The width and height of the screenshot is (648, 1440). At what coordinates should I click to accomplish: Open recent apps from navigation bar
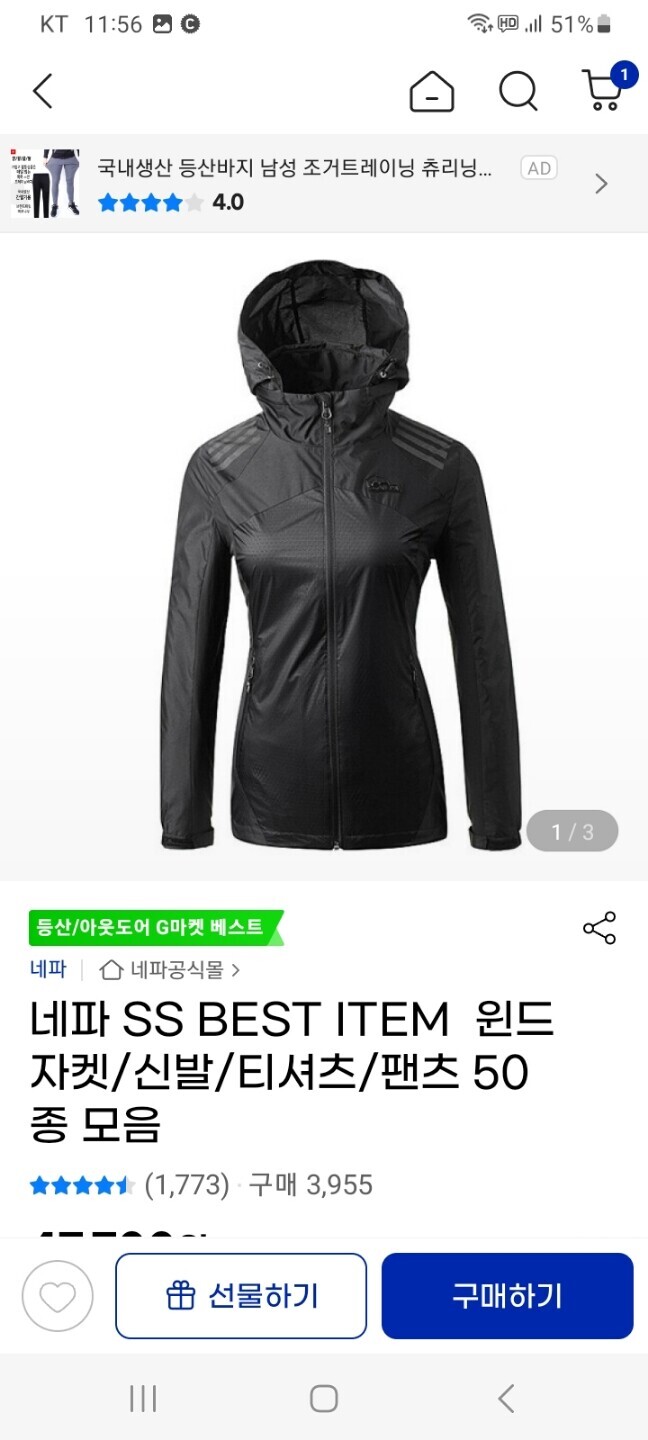tap(143, 1398)
